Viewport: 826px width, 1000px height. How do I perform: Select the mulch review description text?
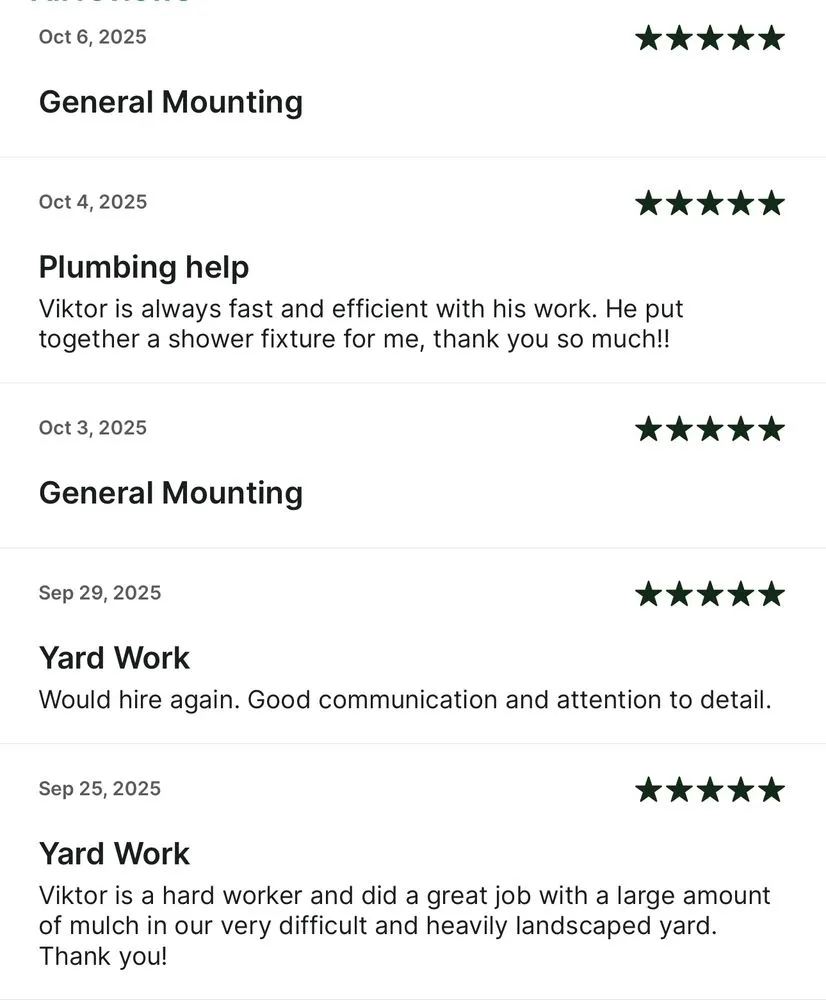click(x=400, y=926)
